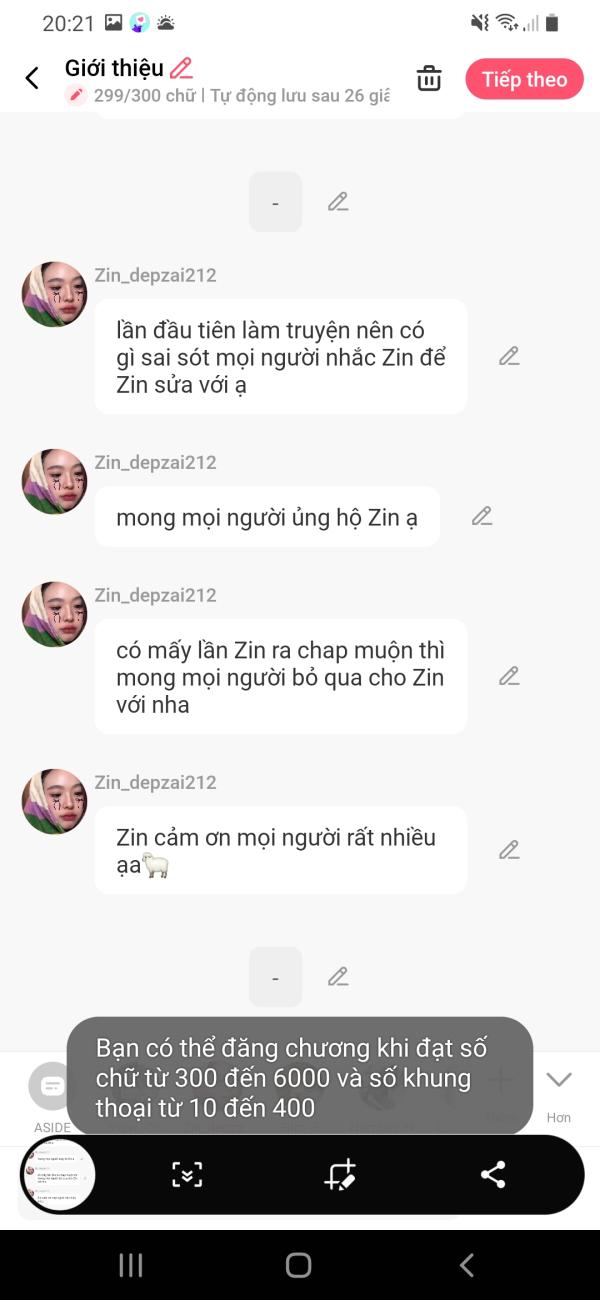Open recent apps from navigation bar

pos(131,1265)
